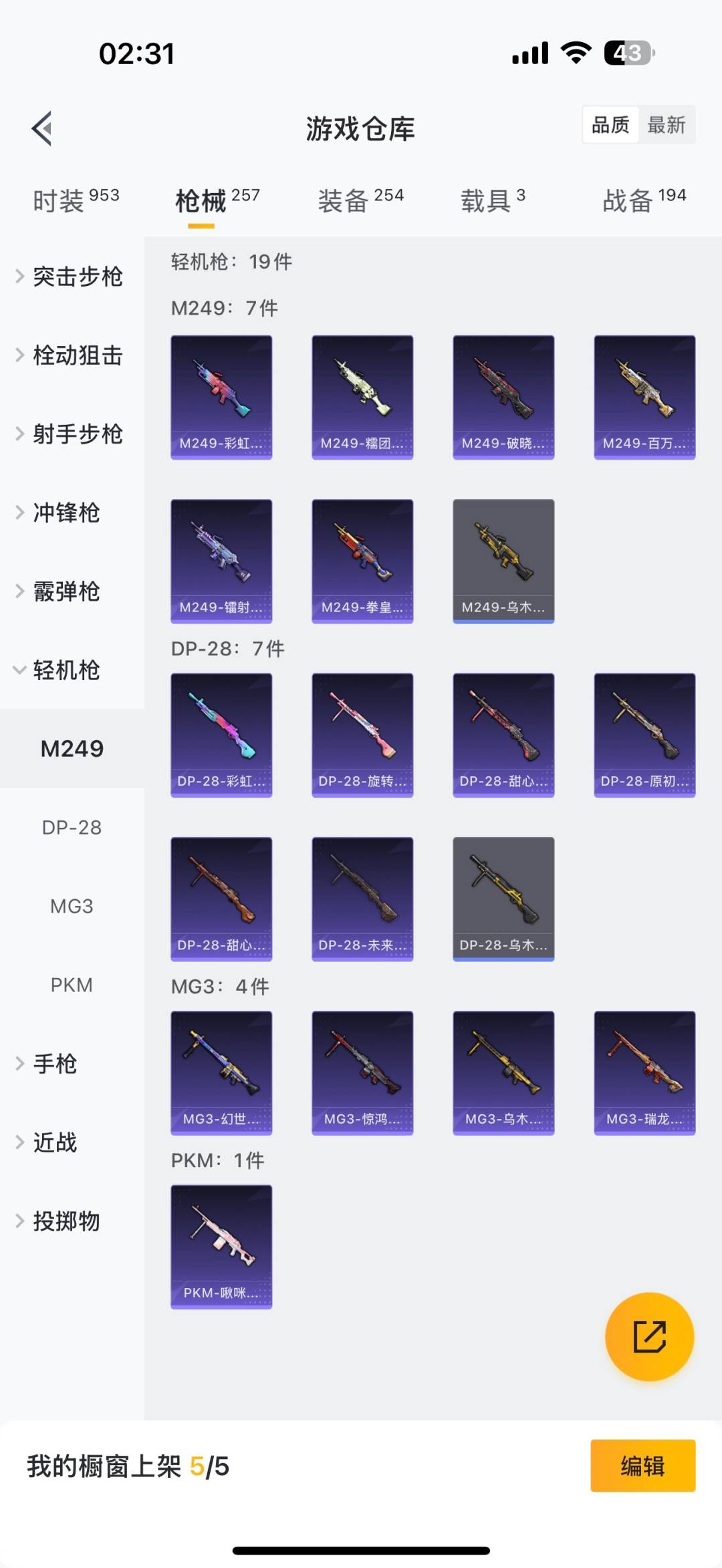Switch to the 装备 tab
Image resolution: width=722 pixels, height=1568 pixels.
tap(360, 200)
